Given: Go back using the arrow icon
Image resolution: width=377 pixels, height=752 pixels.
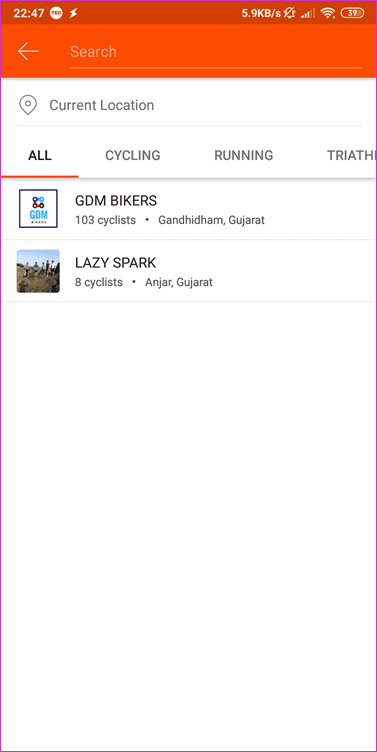Looking at the screenshot, I should (x=28, y=51).
